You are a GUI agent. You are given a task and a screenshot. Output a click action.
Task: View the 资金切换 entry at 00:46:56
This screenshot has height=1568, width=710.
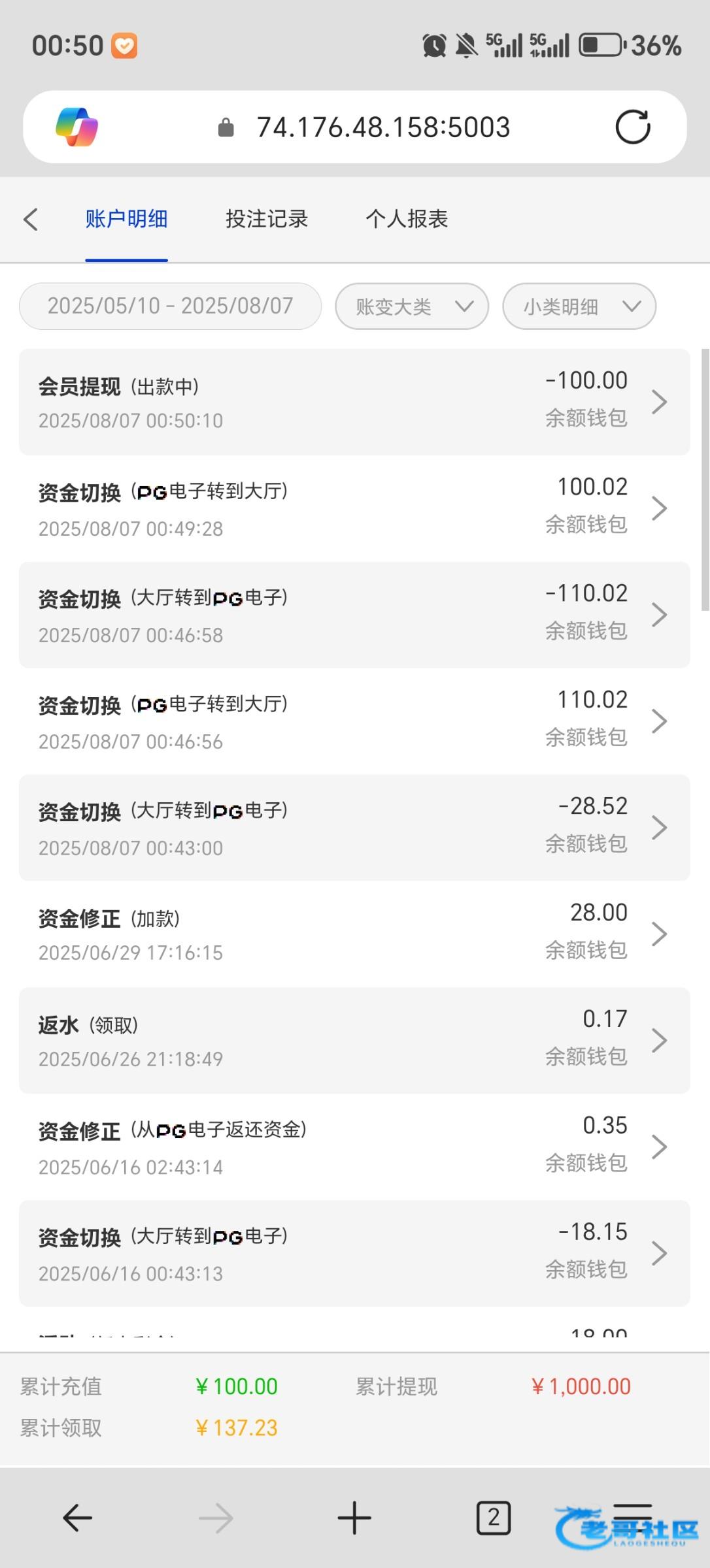tap(354, 721)
